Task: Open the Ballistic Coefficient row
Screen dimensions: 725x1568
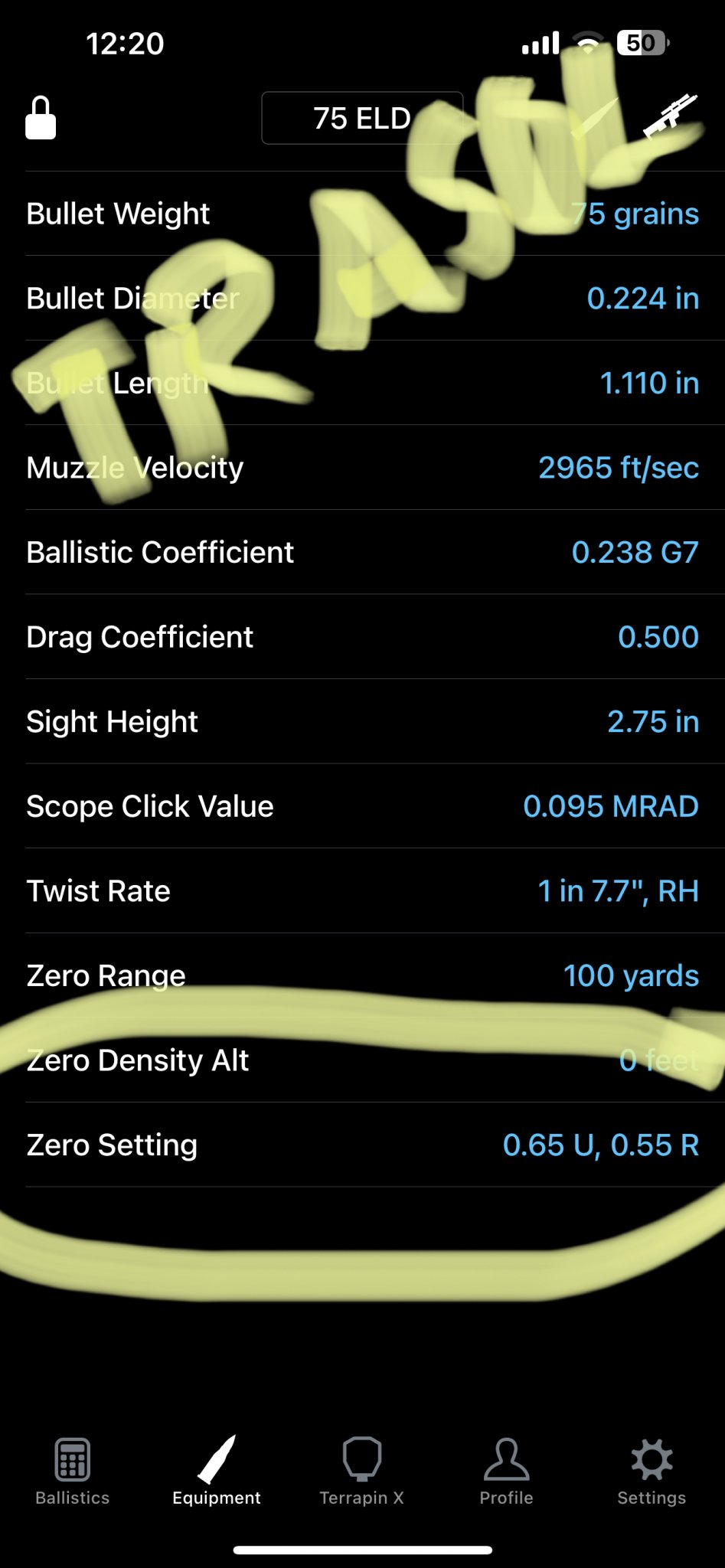Action: (x=362, y=552)
